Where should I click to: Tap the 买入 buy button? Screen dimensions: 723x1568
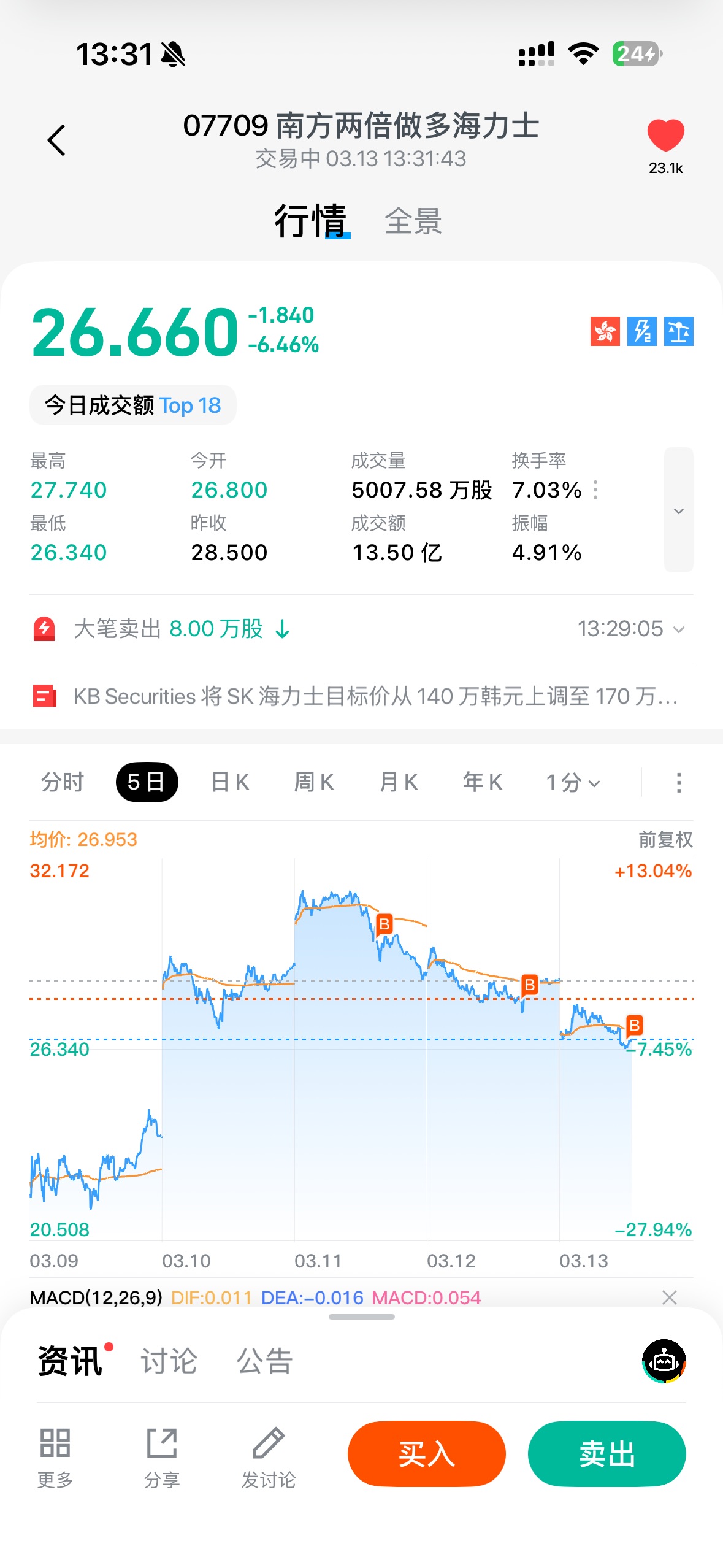point(426,1453)
